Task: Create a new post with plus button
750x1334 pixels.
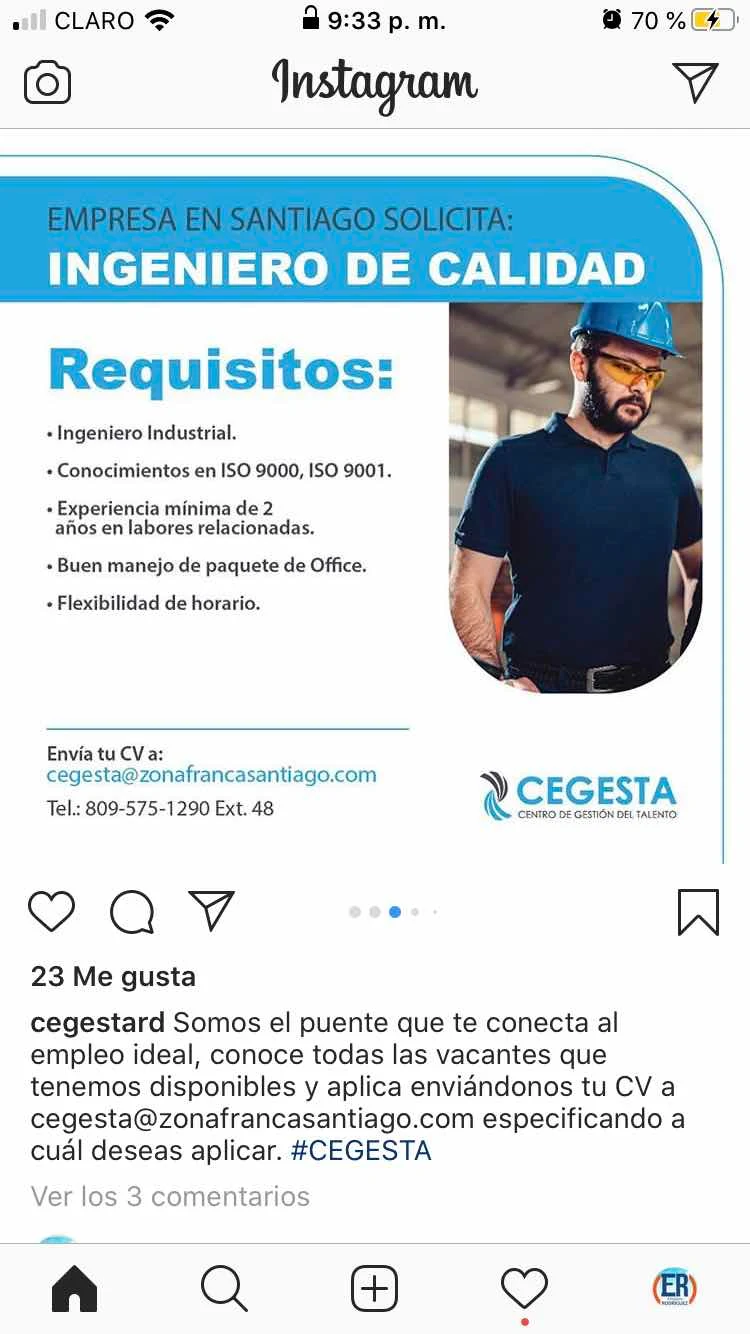Action: tap(375, 1289)
